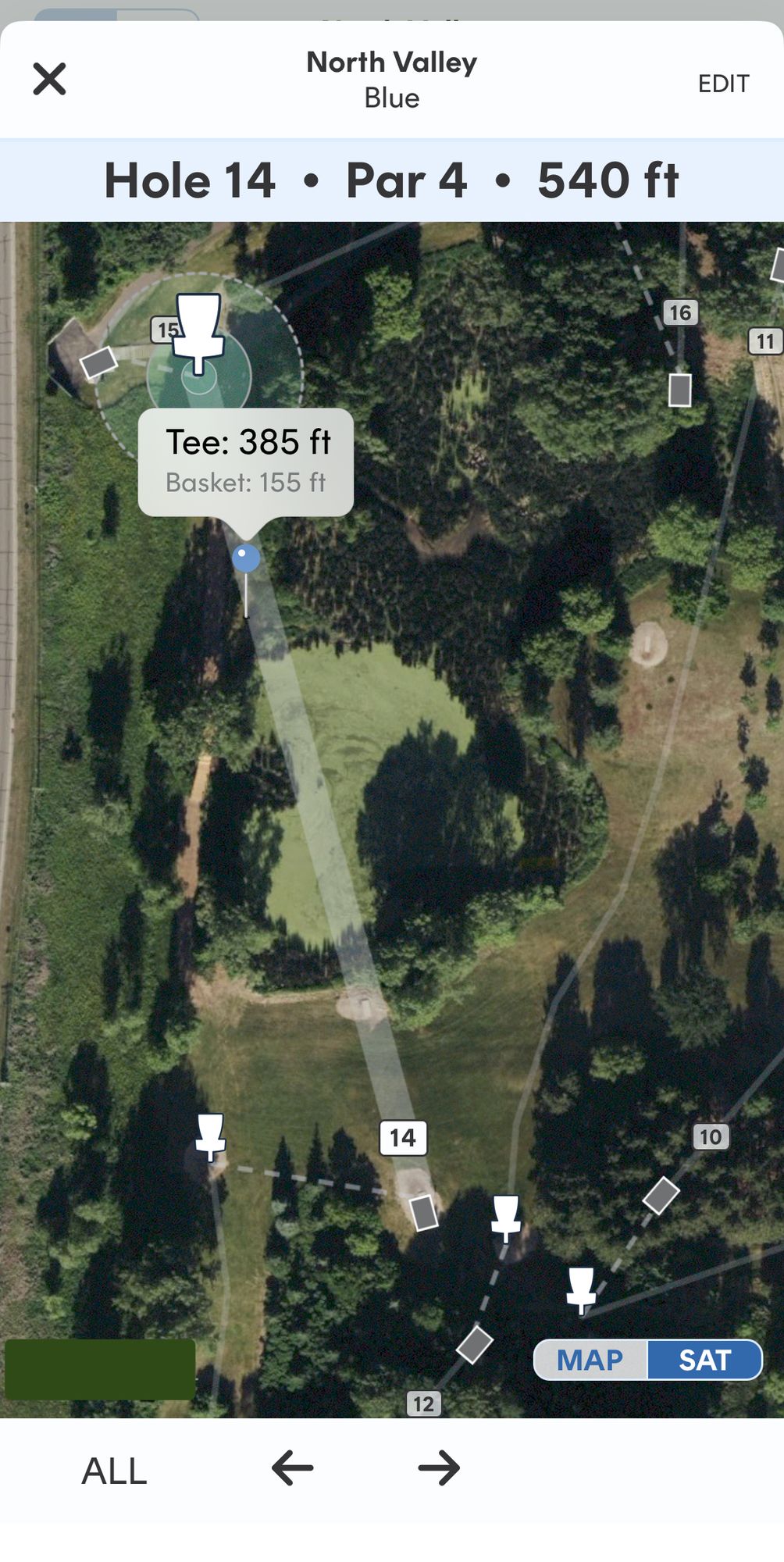Tap the hole 10 label
784x1562 pixels.
tap(711, 1136)
